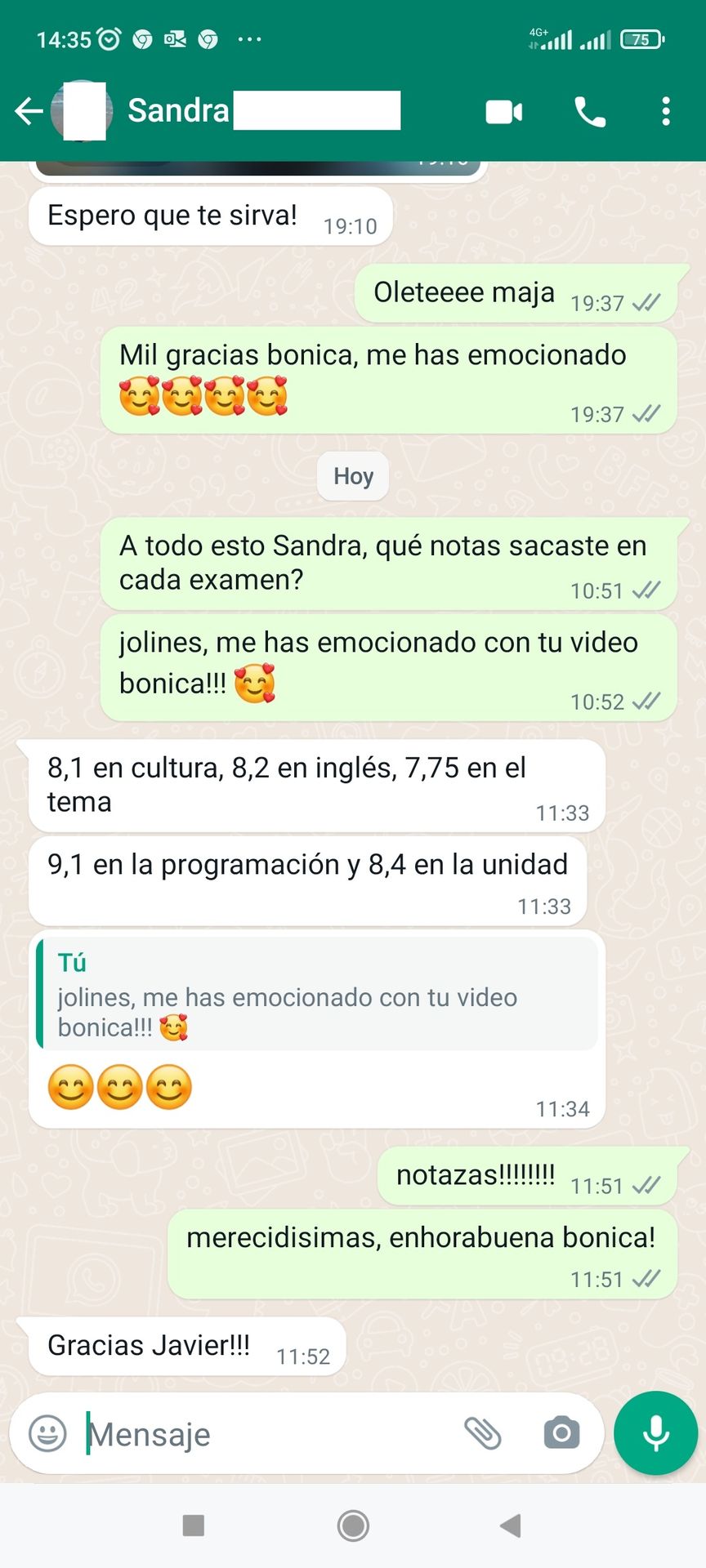Viewport: 706px width, 1568px height.
Task: Jump to the quoted 'jolines' message
Action: pyautogui.click(x=317, y=994)
